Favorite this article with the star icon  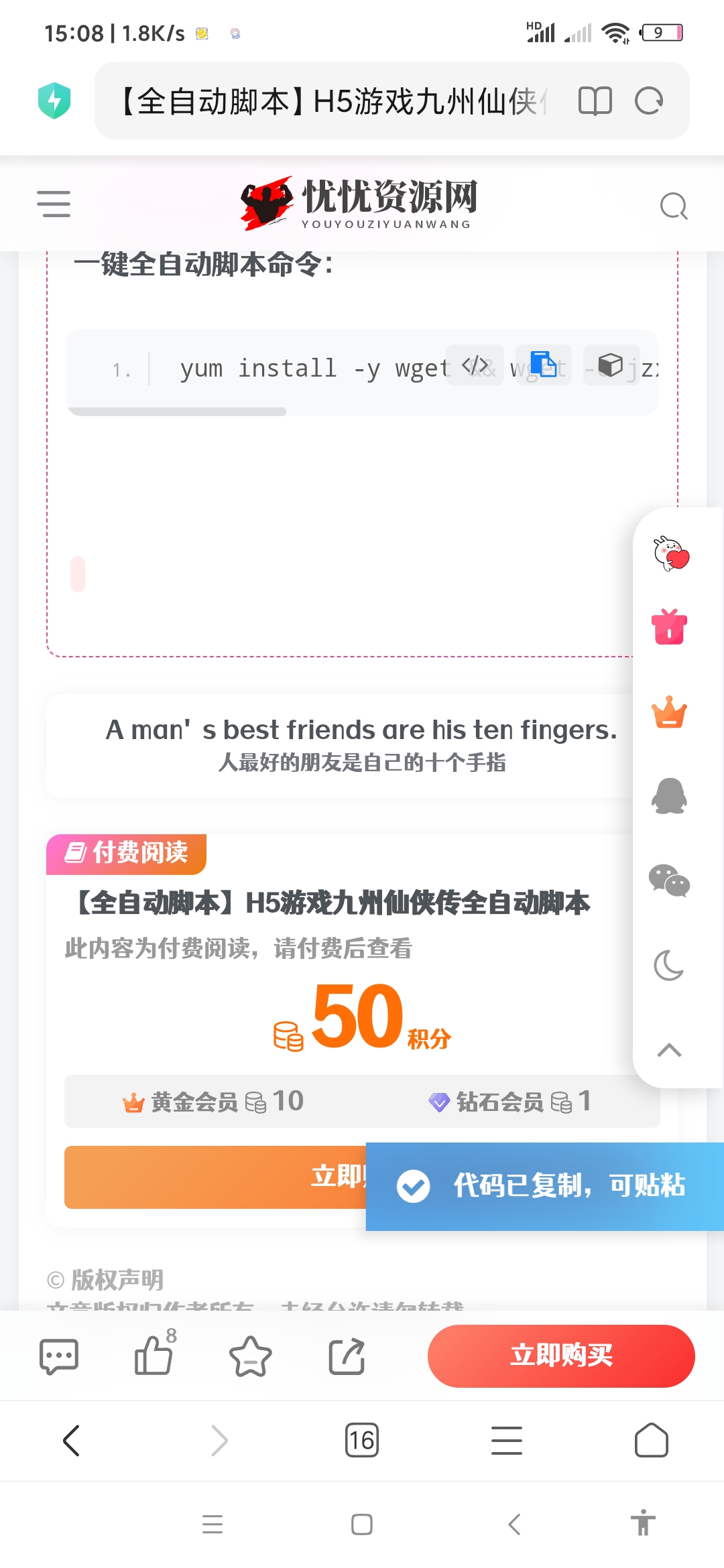tap(250, 1356)
